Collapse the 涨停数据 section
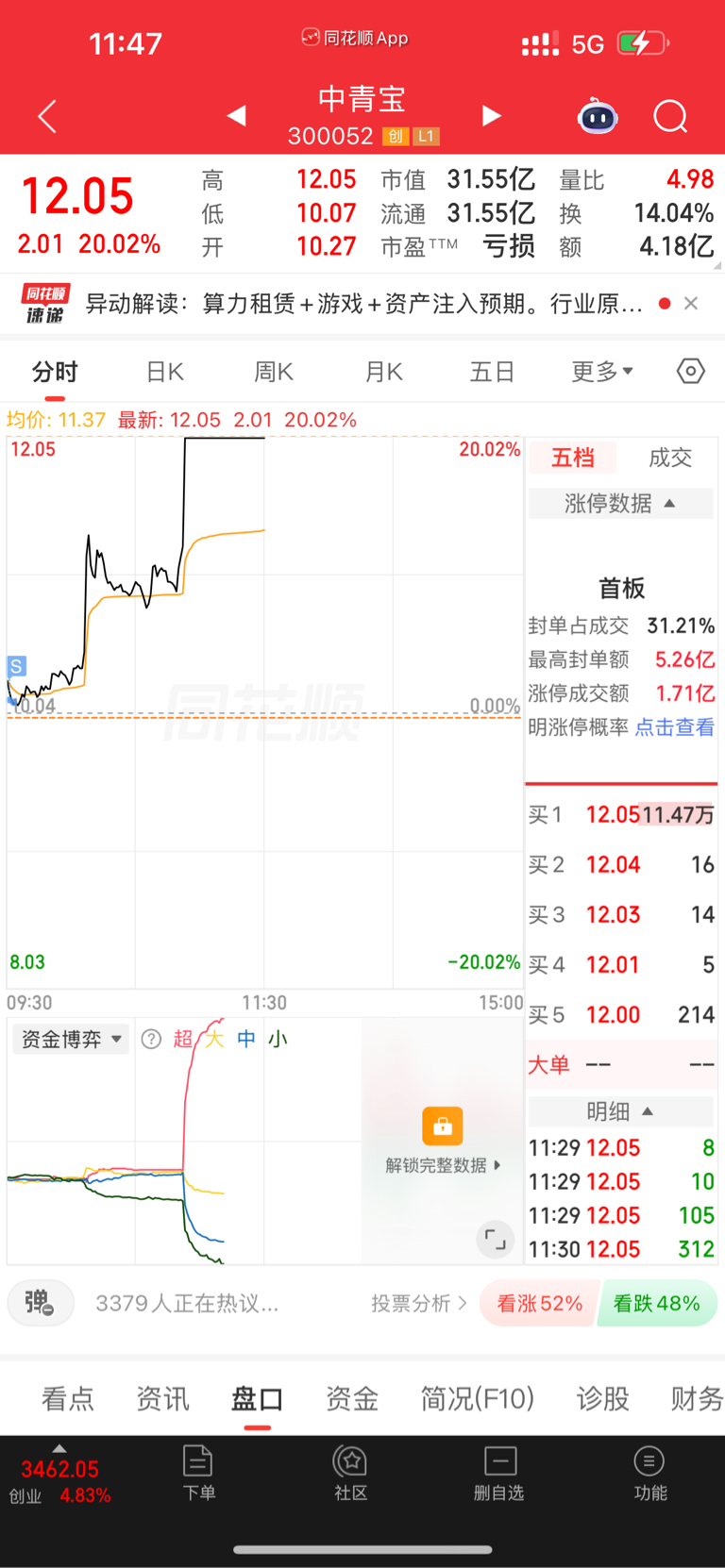This screenshot has width=725, height=1568. click(620, 503)
